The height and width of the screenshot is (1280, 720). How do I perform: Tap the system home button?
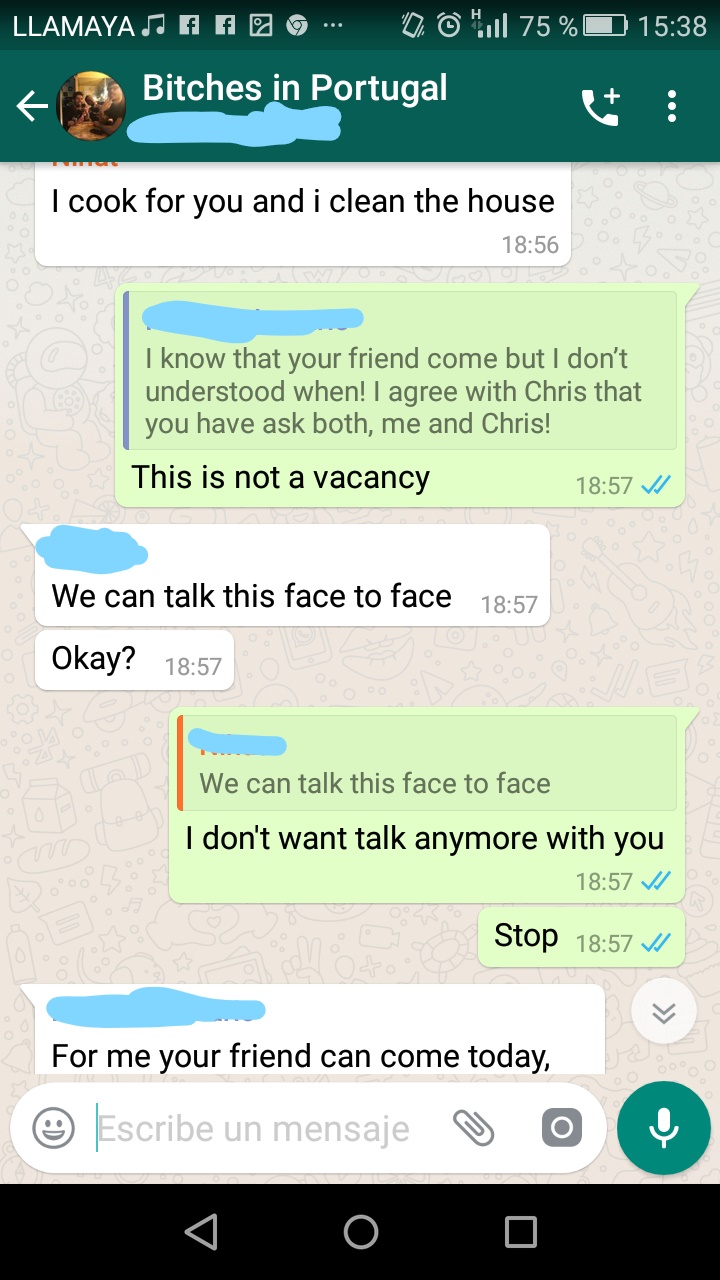pos(360,1232)
